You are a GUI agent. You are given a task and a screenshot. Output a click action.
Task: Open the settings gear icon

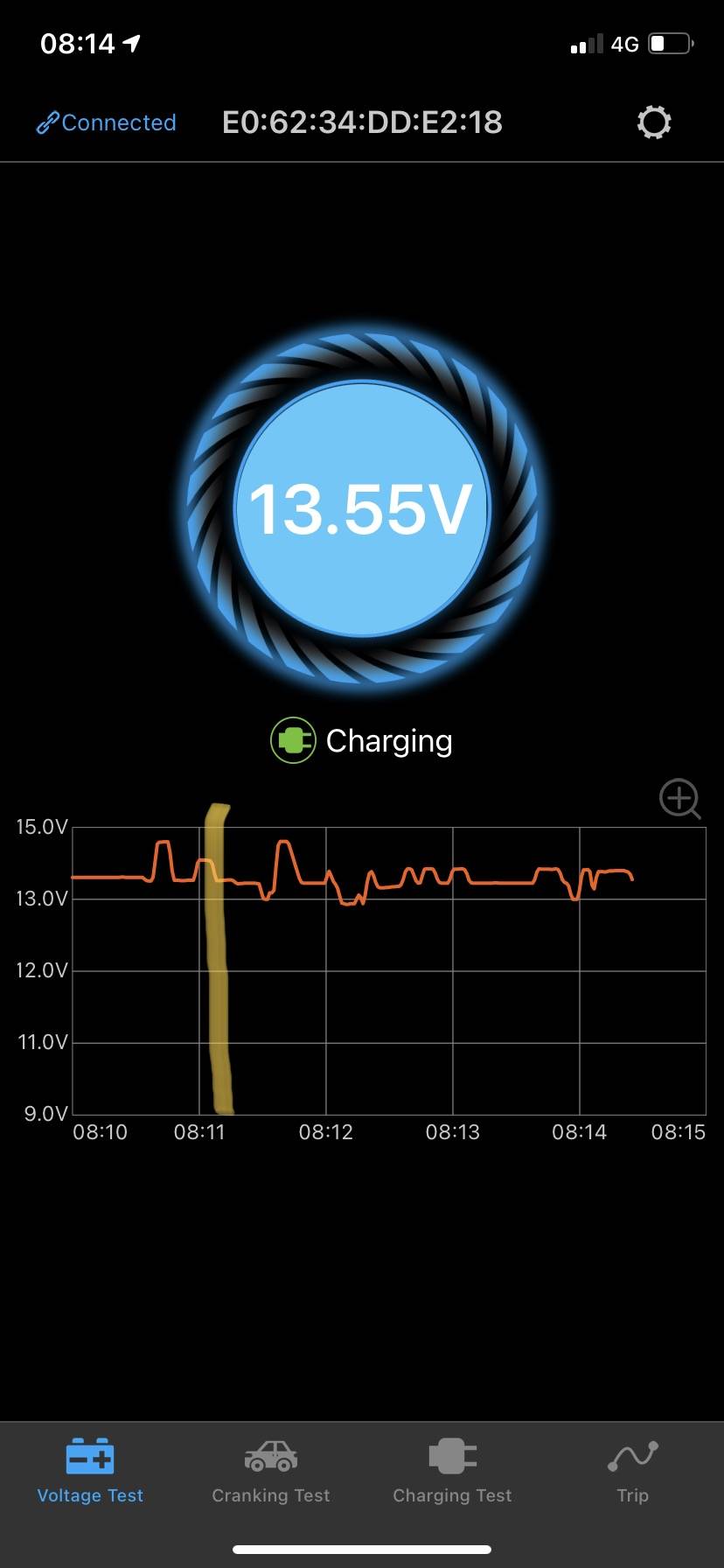(654, 122)
